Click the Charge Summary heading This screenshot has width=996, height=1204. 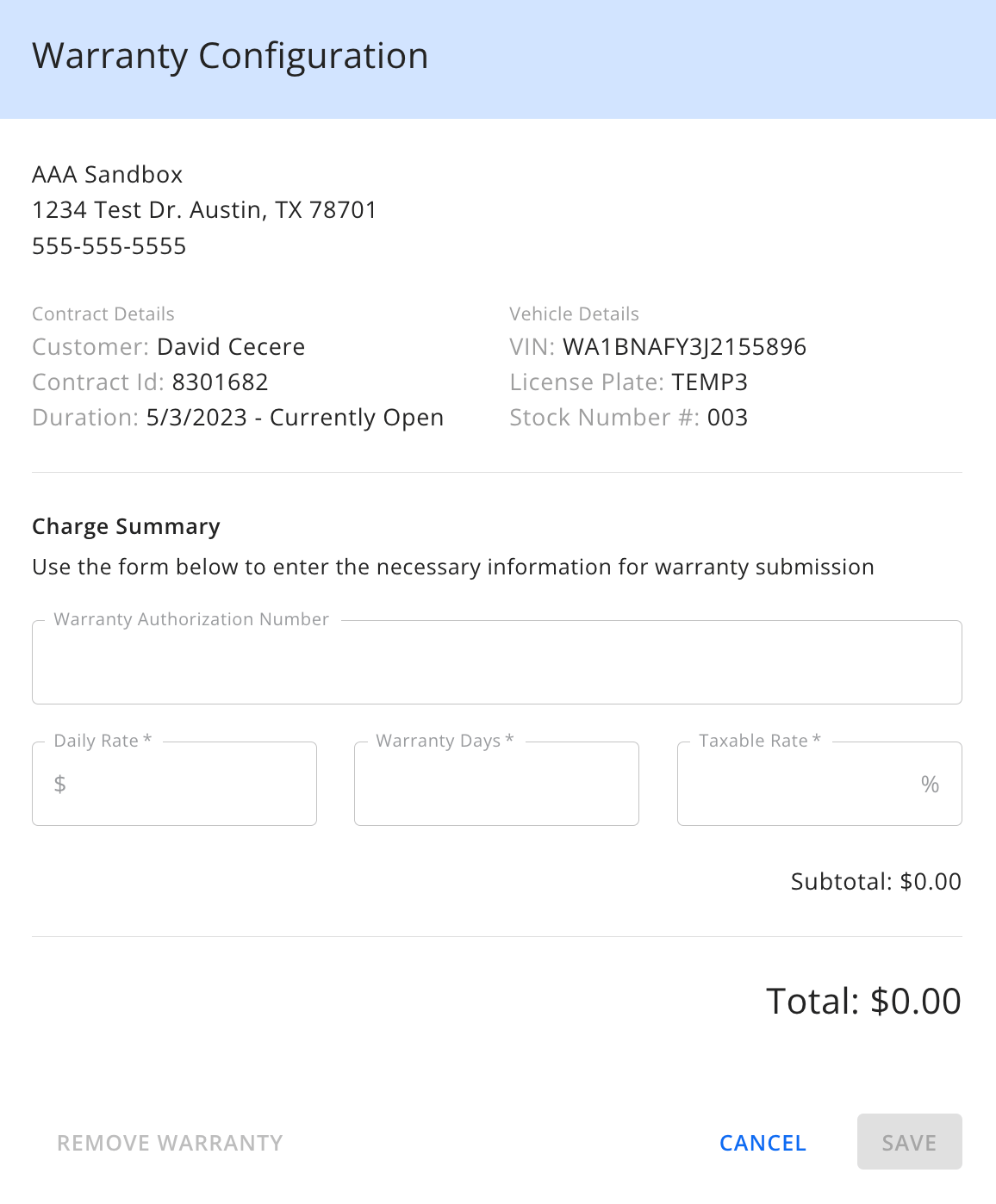click(126, 525)
